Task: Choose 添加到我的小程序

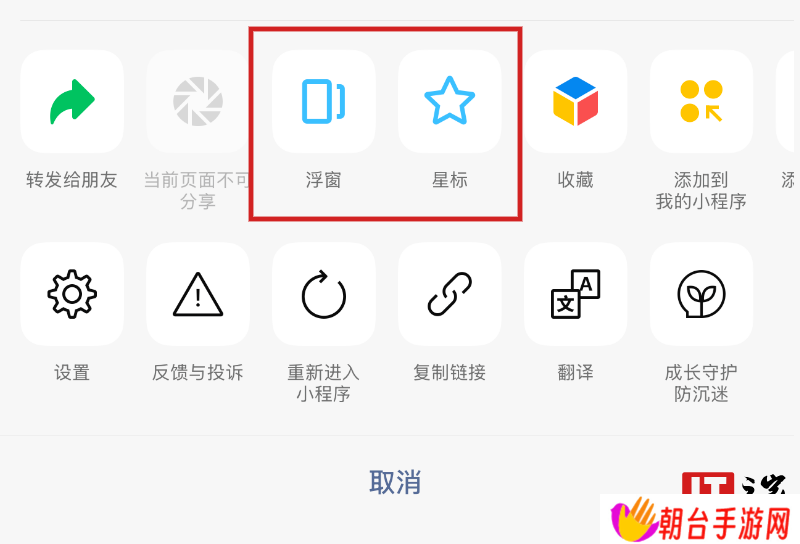Action: point(701,102)
